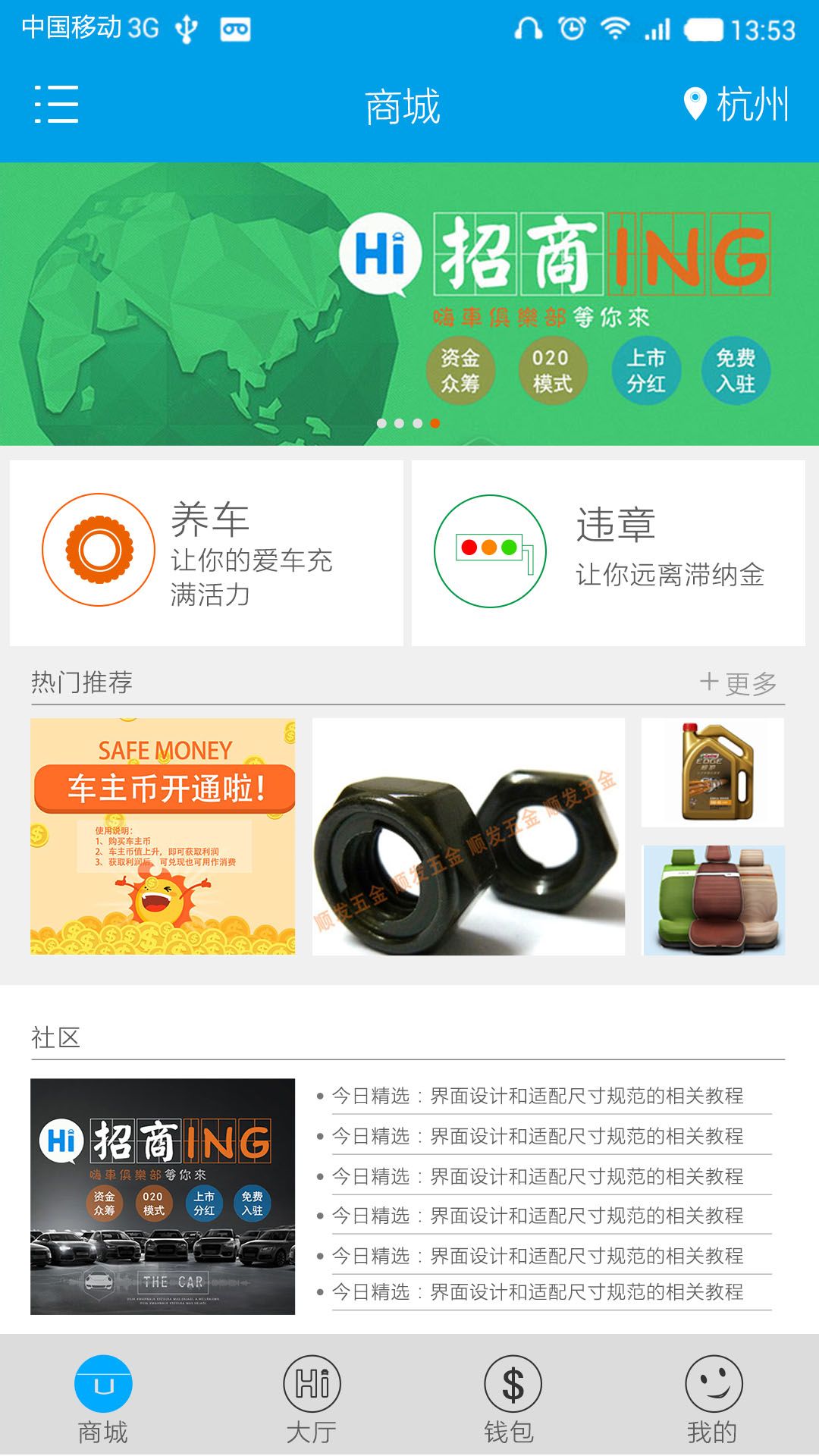
Task: View the car seat cushion product
Action: coord(713,899)
